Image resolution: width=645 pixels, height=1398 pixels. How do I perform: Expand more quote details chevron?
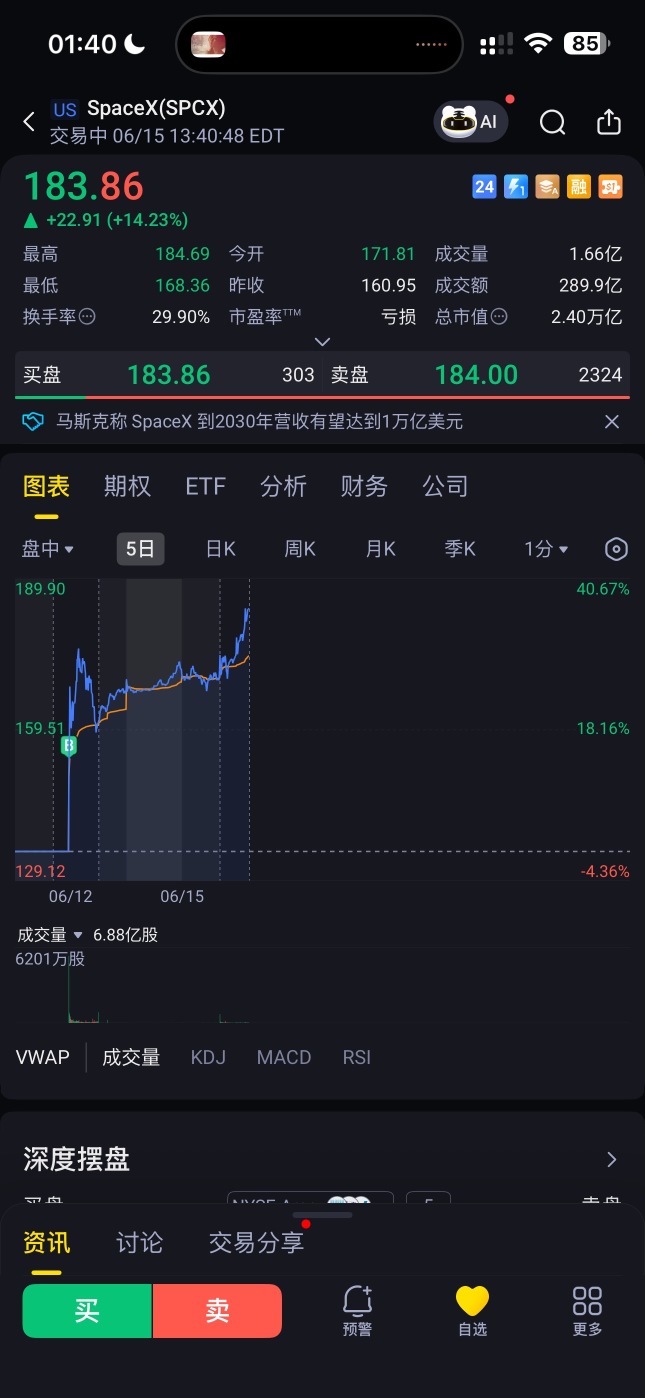click(322, 341)
